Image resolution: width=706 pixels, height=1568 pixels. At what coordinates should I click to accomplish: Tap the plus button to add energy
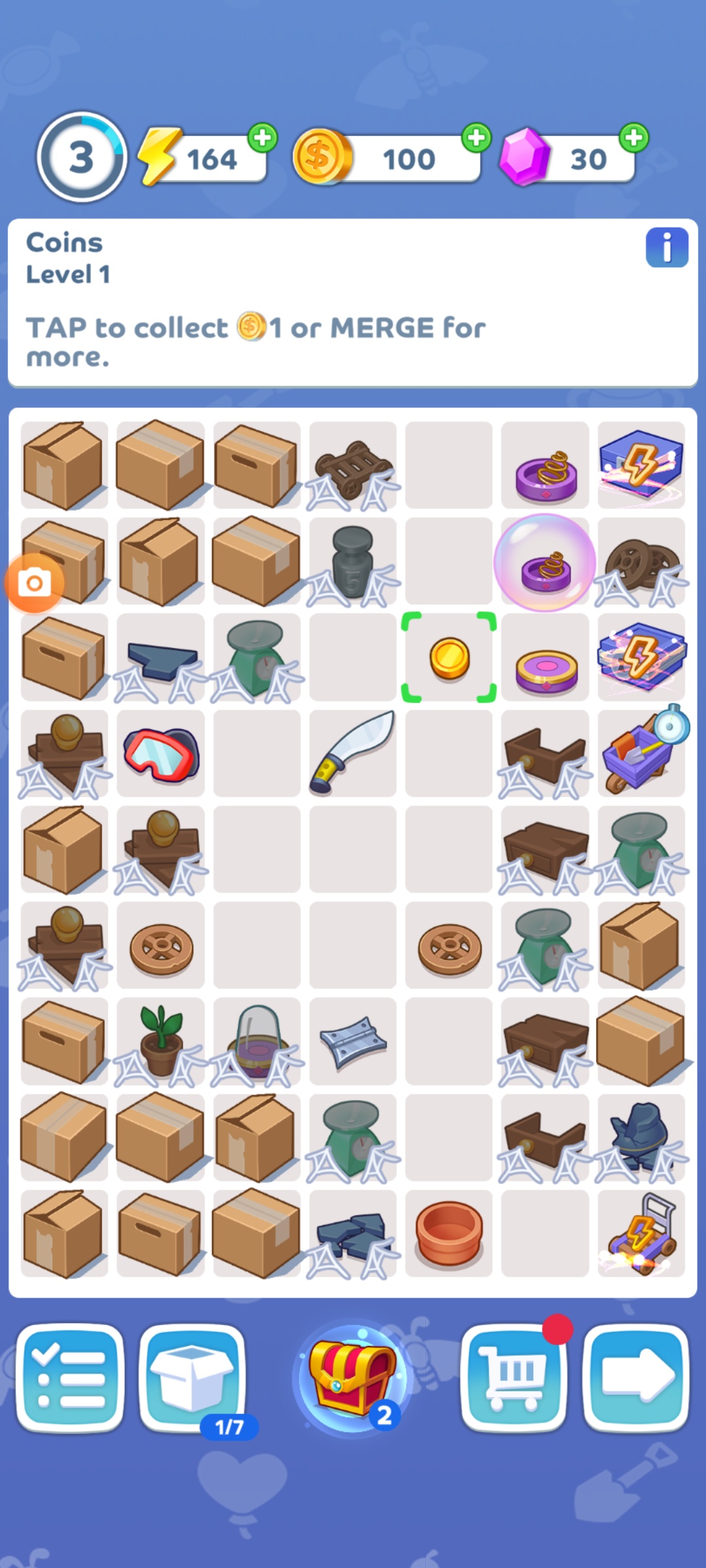pyautogui.click(x=263, y=139)
